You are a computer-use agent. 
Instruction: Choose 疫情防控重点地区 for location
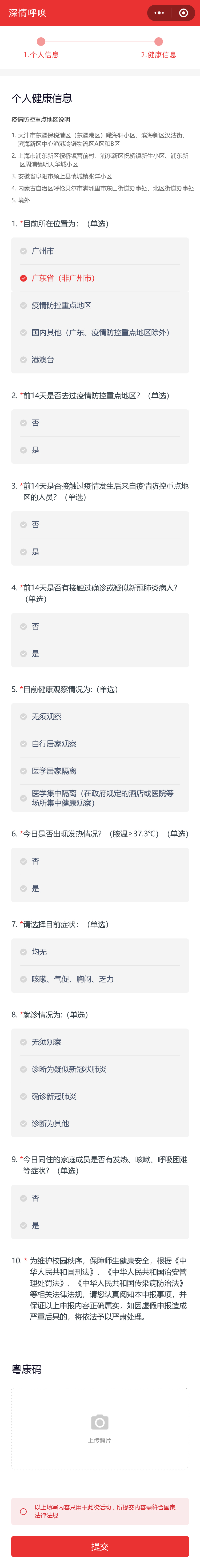(61, 305)
